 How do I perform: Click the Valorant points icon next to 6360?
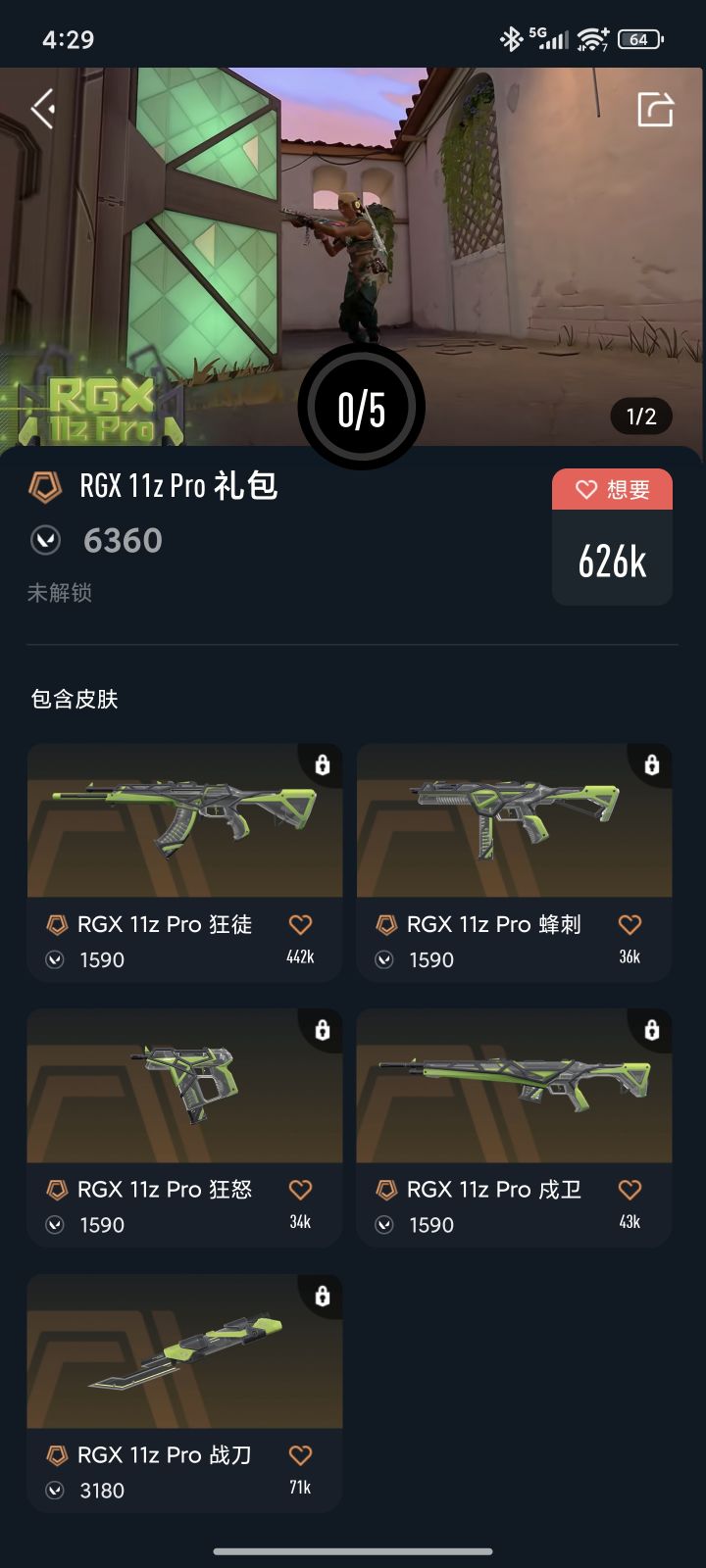[x=44, y=540]
